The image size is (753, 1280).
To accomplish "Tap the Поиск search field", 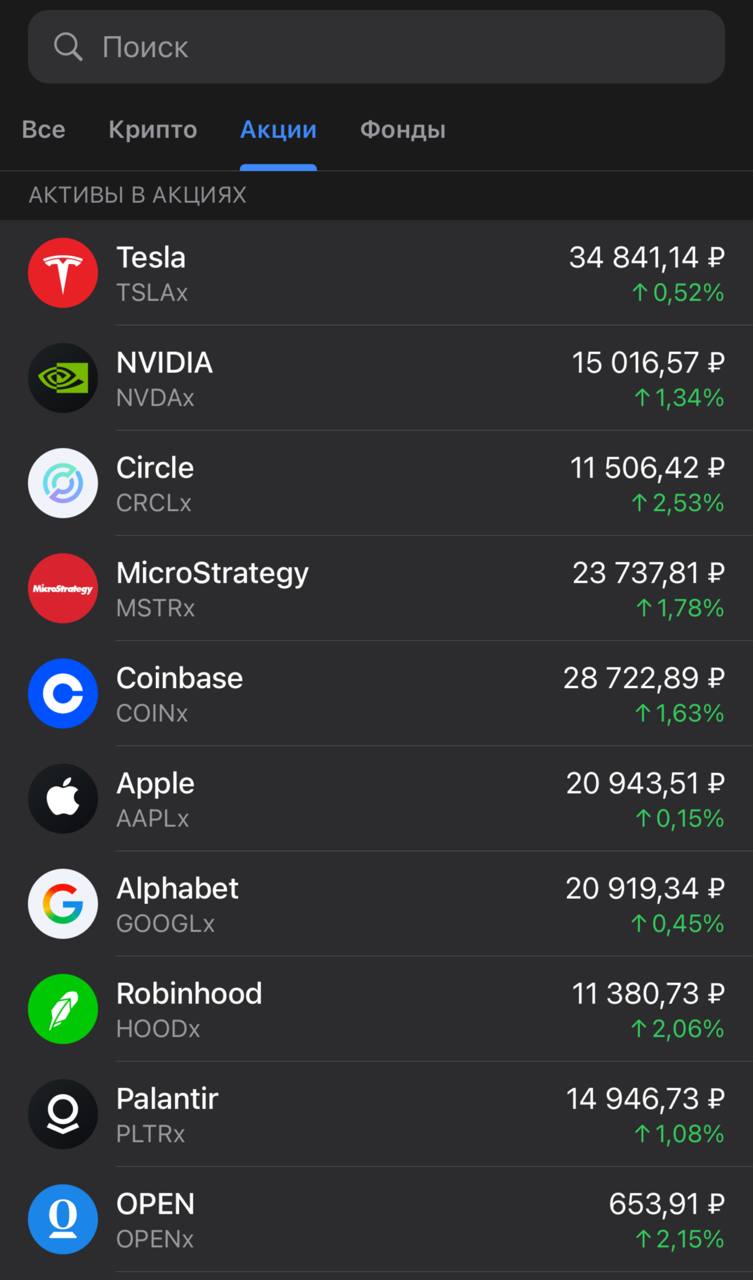I will [376, 47].
